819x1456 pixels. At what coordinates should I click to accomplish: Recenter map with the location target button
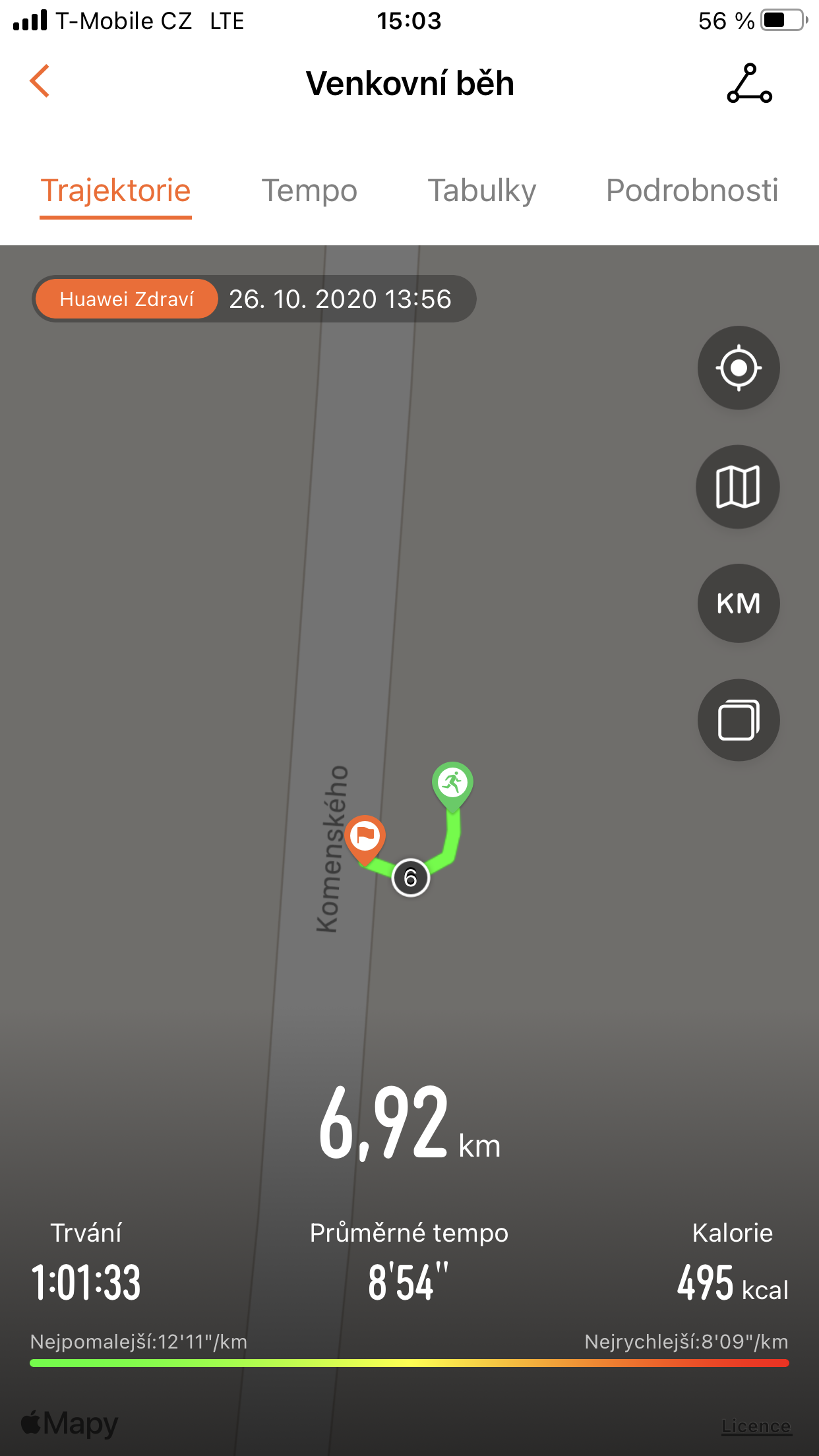point(739,368)
